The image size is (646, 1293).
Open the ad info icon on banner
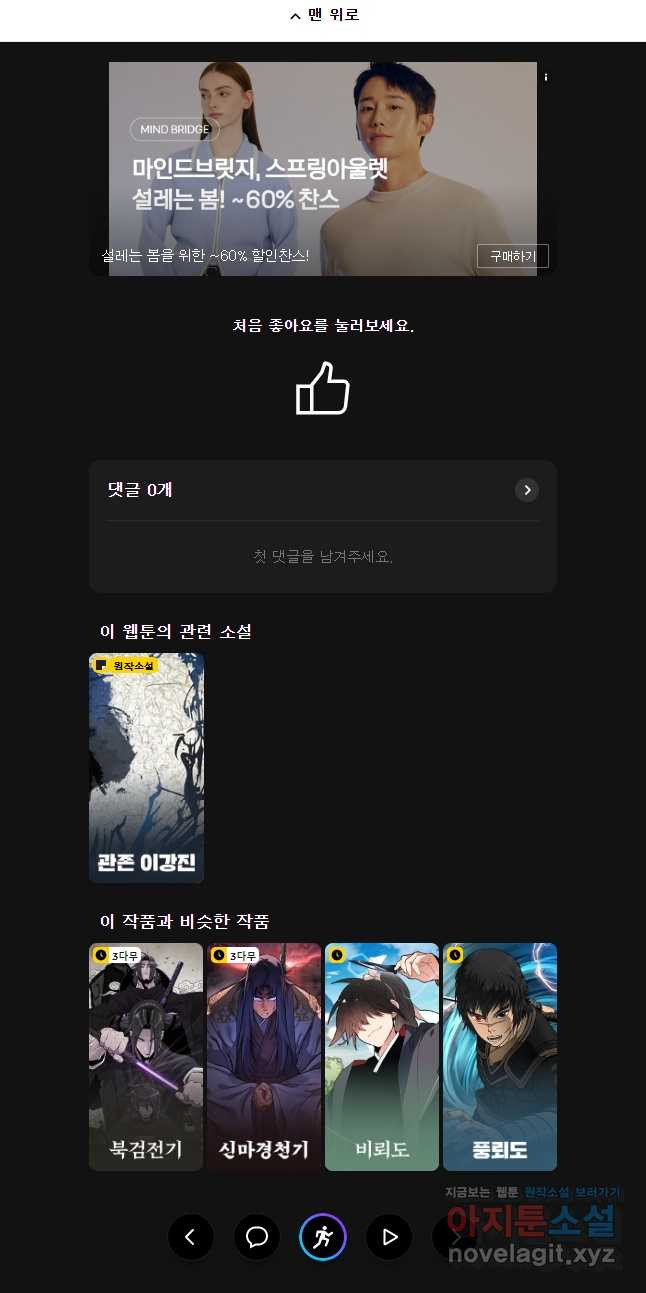pyautogui.click(x=546, y=77)
